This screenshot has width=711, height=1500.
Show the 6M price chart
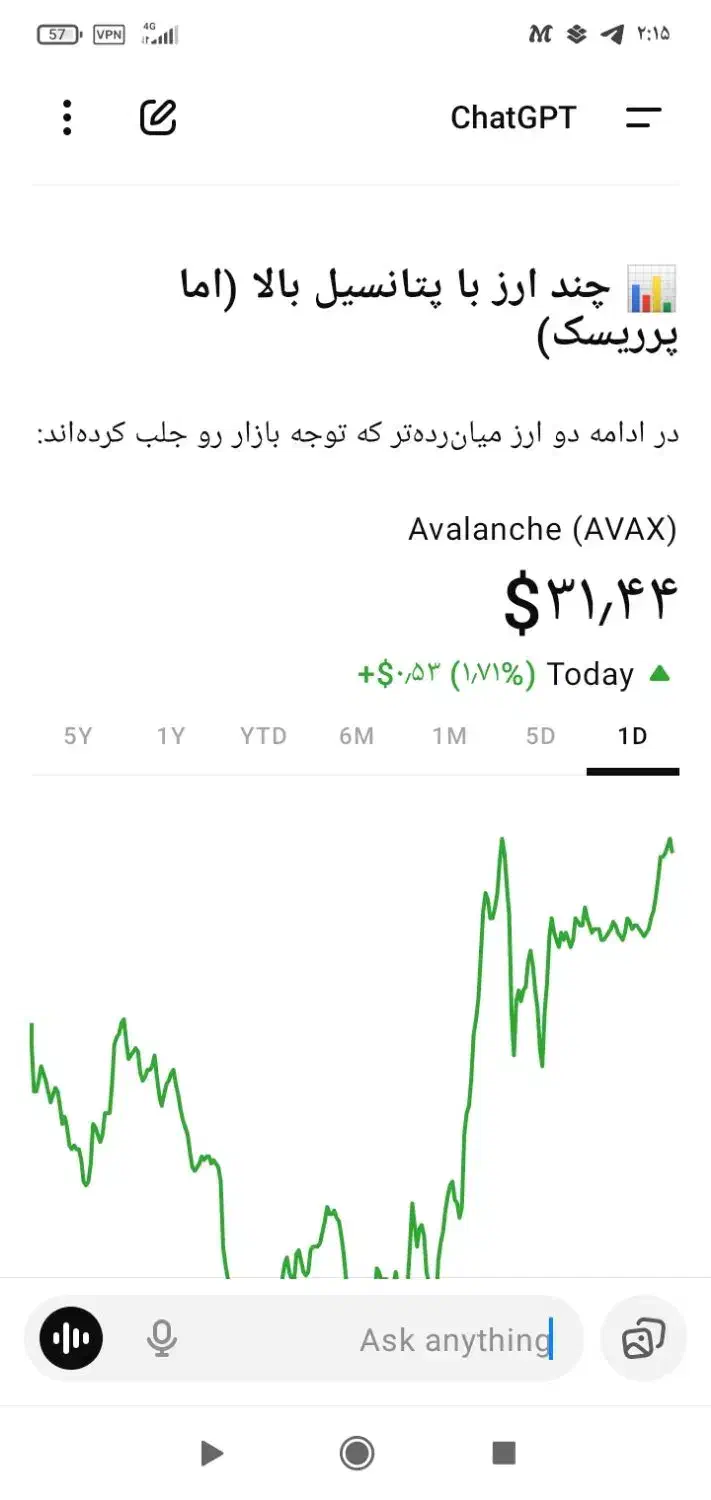356,737
